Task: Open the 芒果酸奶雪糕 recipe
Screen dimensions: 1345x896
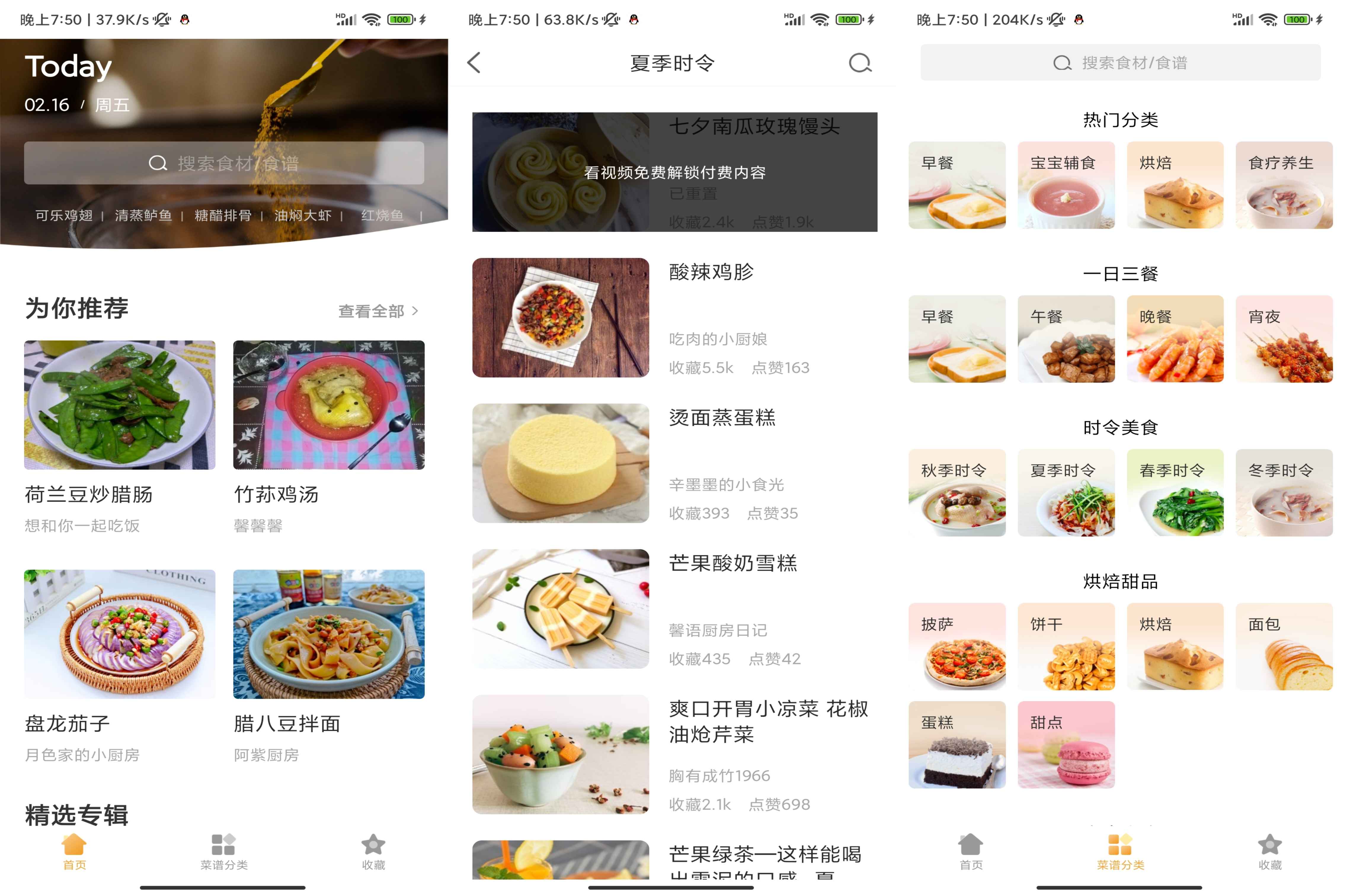Action: [674, 609]
